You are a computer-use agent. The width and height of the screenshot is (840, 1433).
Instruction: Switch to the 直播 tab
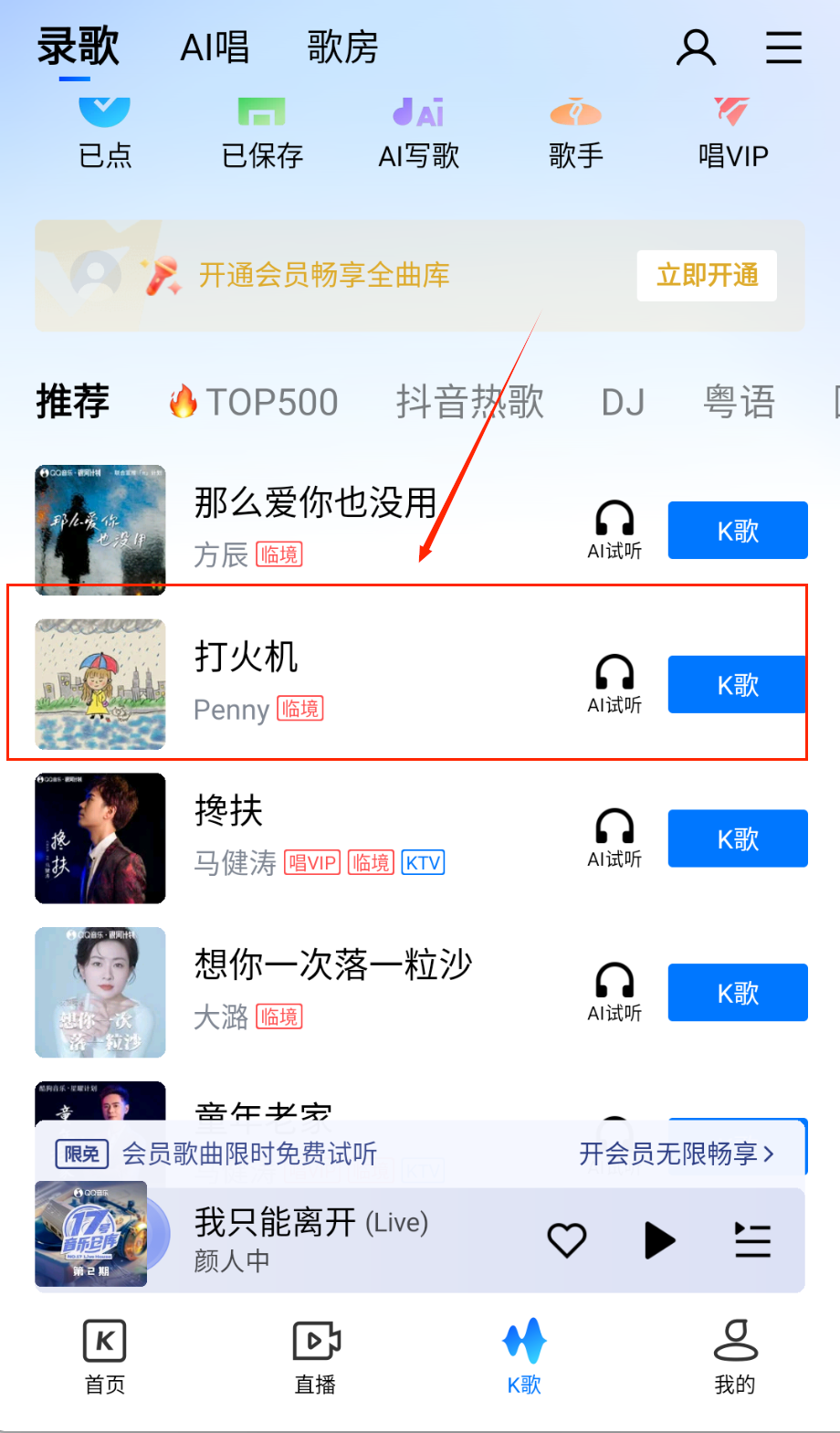315,1357
